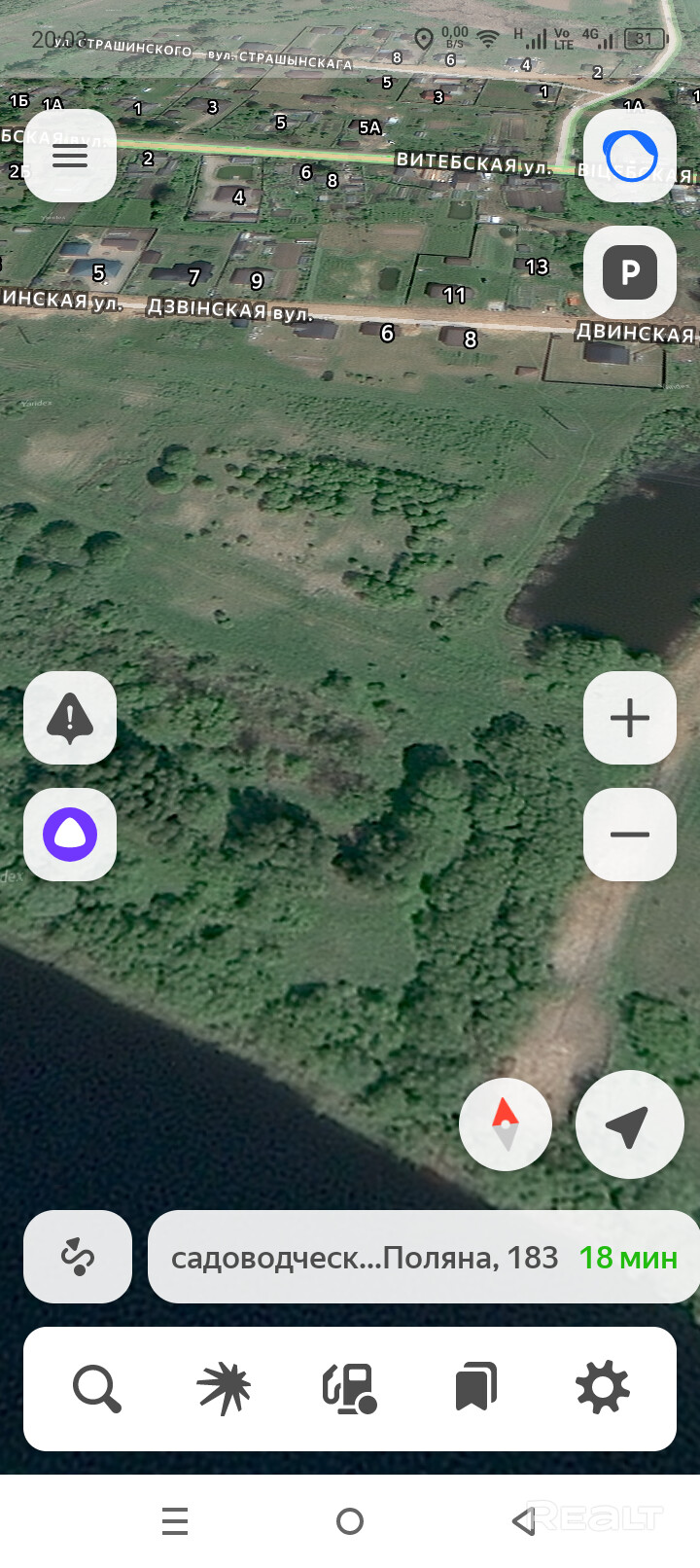Go back with the system back button
700x1568 pixels.
pyautogui.click(x=524, y=1521)
